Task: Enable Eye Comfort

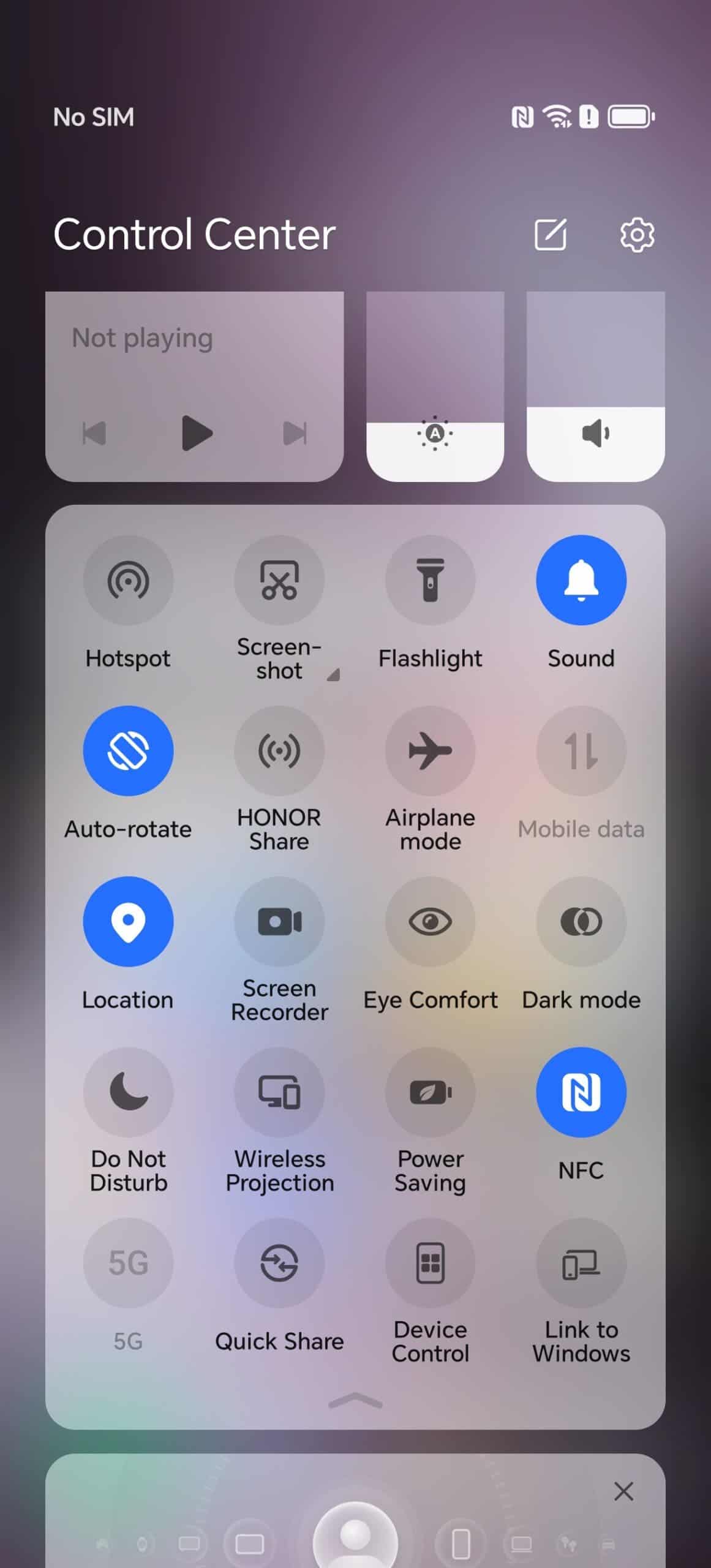Action: click(x=431, y=922)
